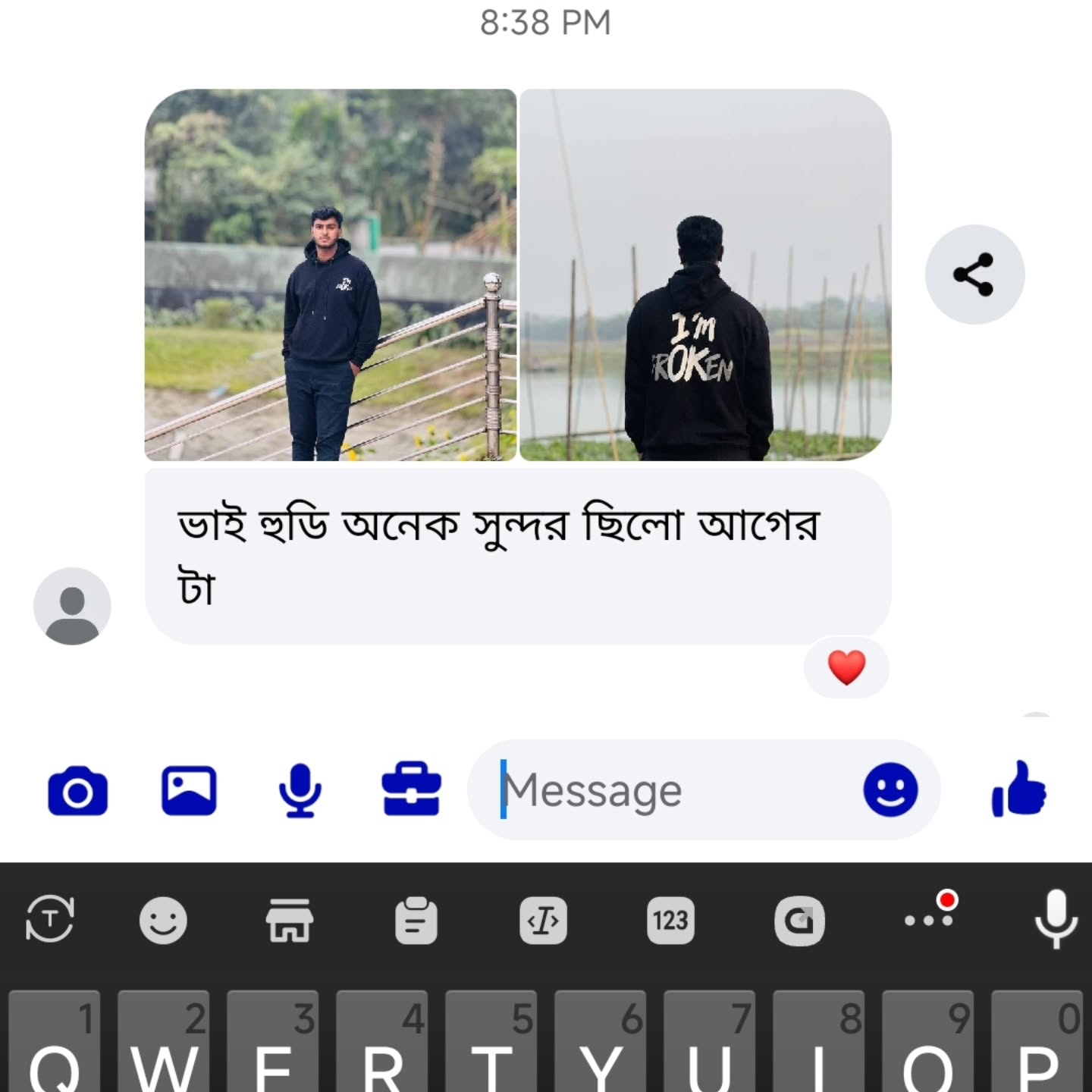Send a thumbs-up like
Screen dimensions: 1092x1092
coord(1019,791)
